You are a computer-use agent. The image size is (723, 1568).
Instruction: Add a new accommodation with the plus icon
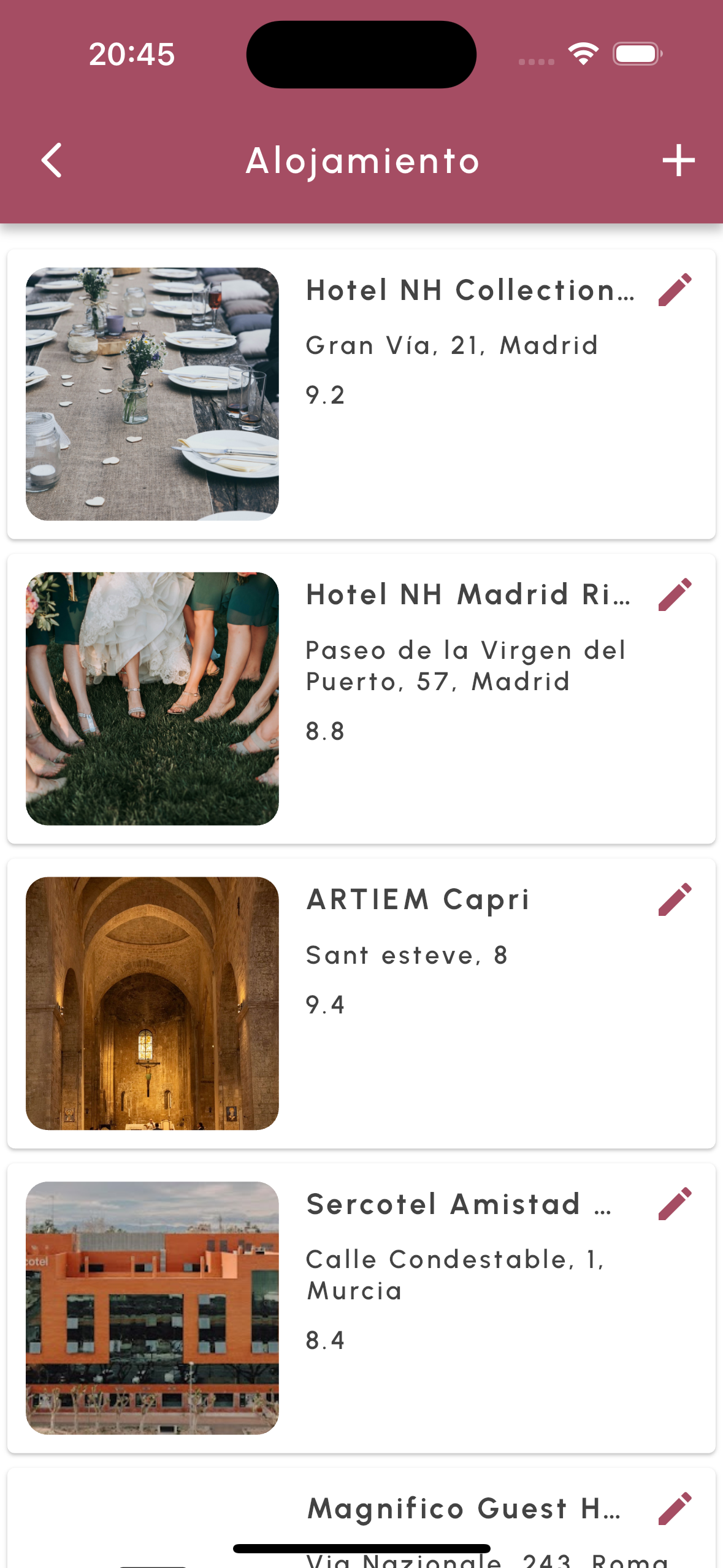[678, 161]
